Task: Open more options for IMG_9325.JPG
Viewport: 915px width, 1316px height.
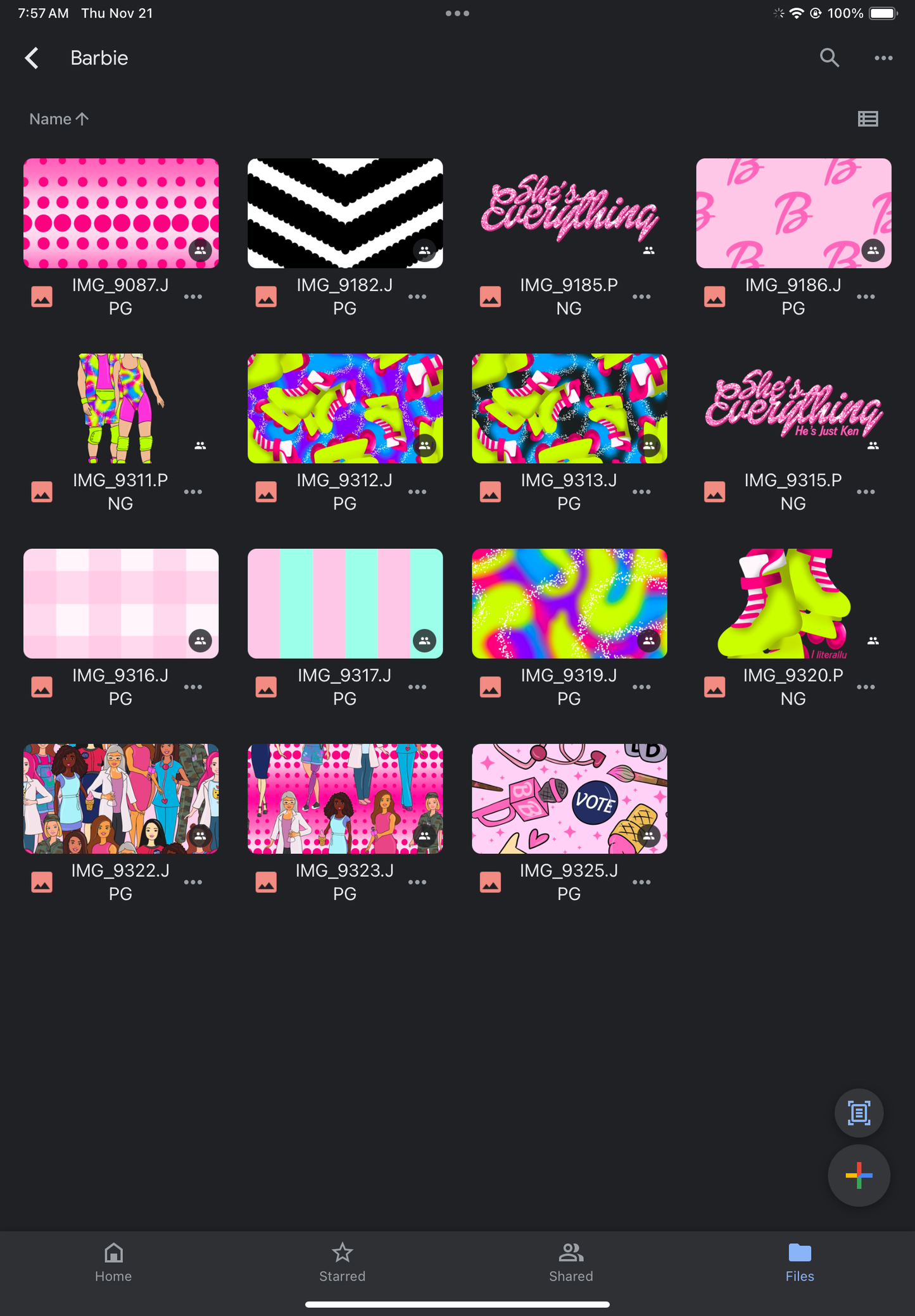Action: (x=641, y=882)
